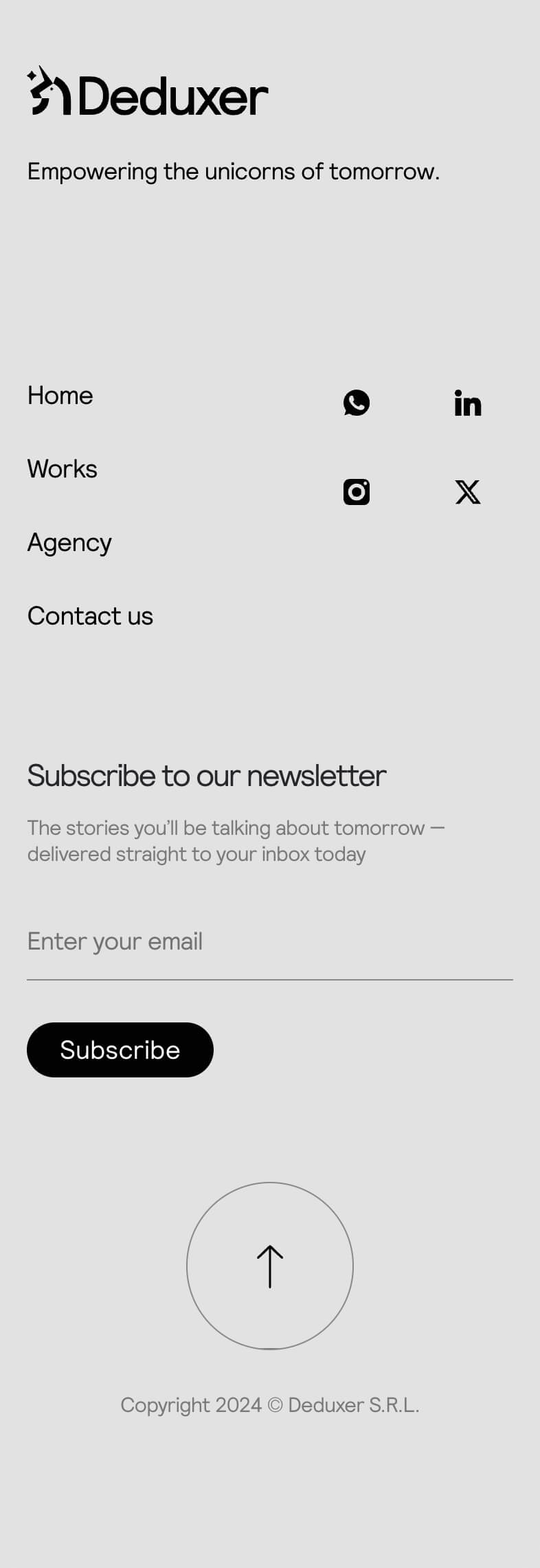Open the Works page link
This screenshot has height=1568, width=540.
point(62,469)
